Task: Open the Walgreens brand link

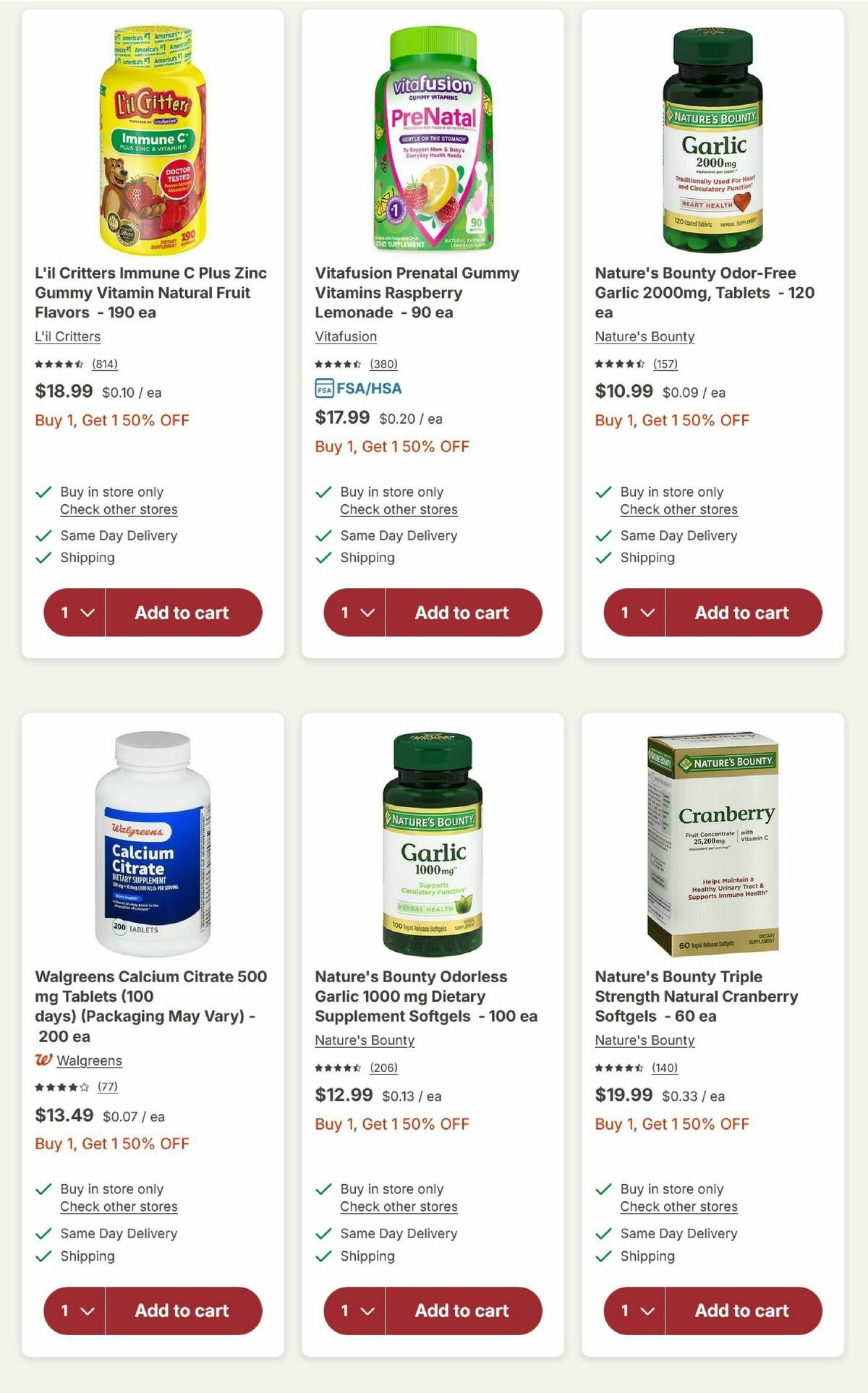Action: (89, 1060)
